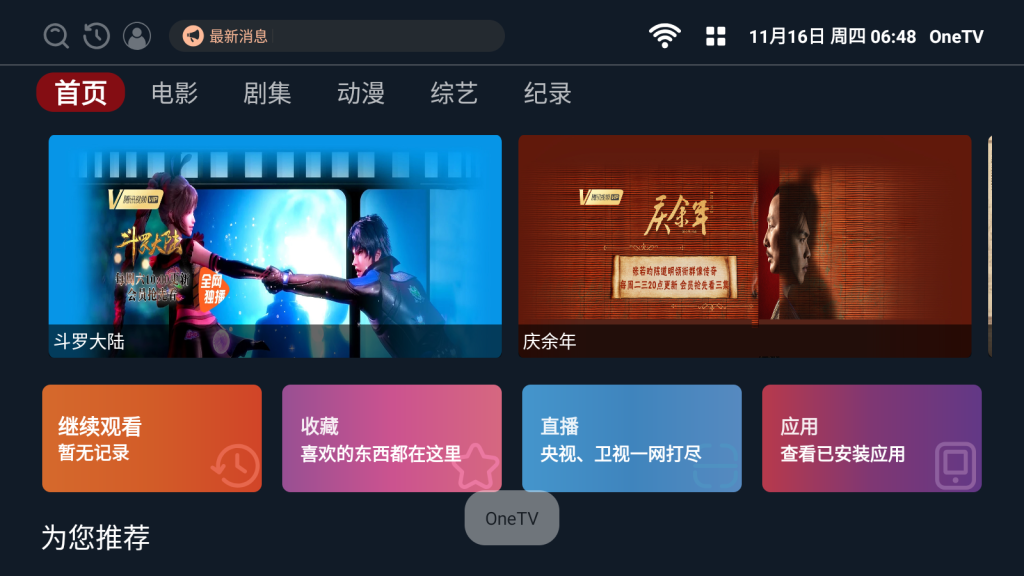Select the 首页 tab

tap(81, 93)
